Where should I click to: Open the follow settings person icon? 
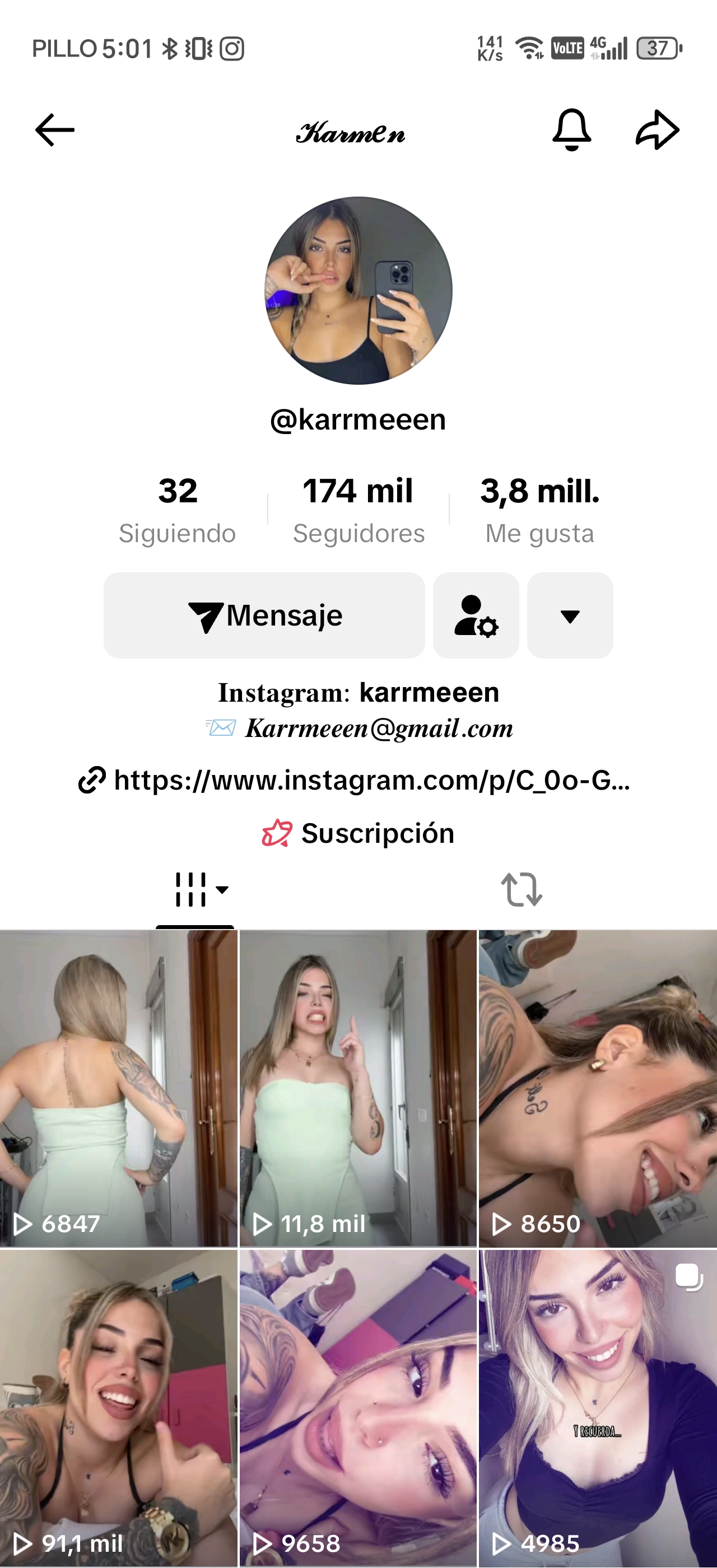point(476,615)
